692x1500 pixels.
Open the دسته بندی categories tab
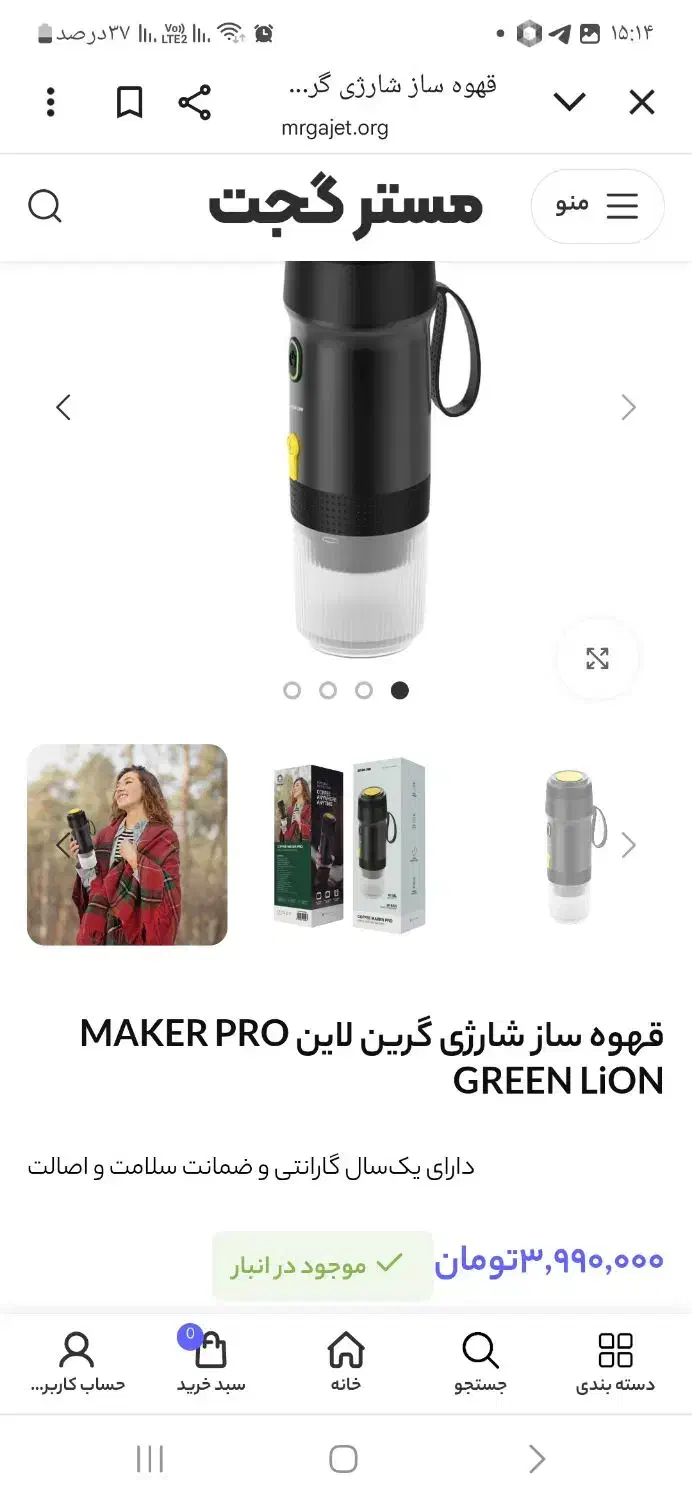coord(615,1362)
